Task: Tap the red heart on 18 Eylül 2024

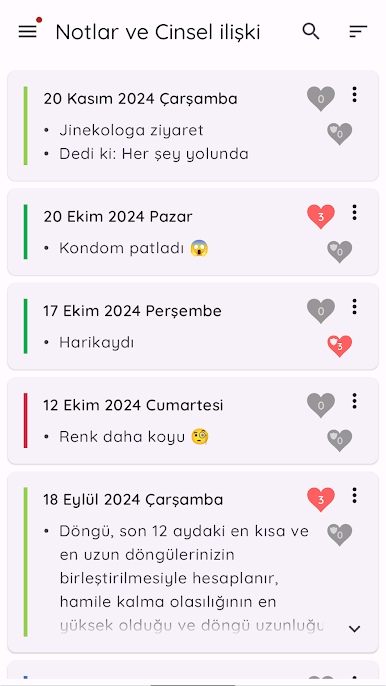Action: (x=321, y=500)
